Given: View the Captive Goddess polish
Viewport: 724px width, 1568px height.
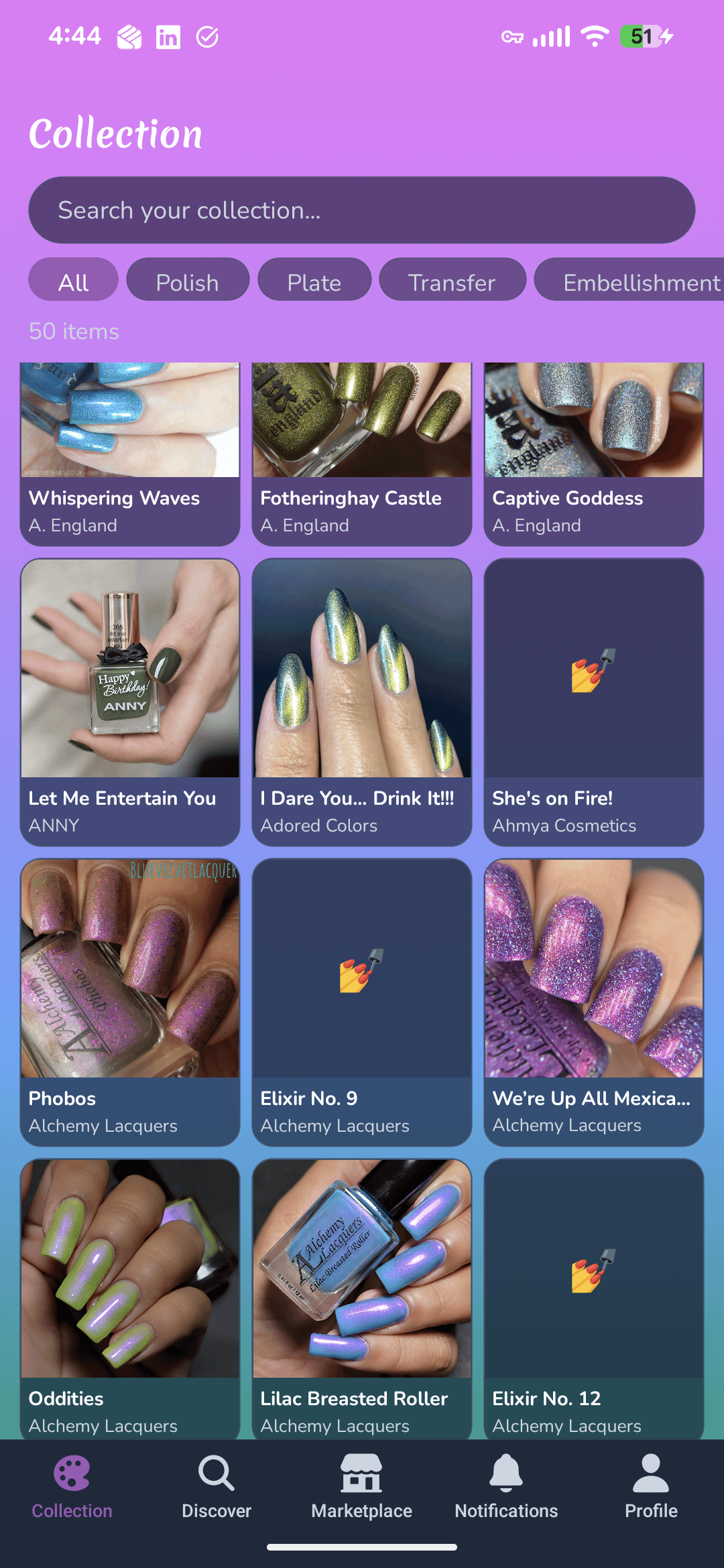Looking at the screenshot, I should tap(594, 453).
